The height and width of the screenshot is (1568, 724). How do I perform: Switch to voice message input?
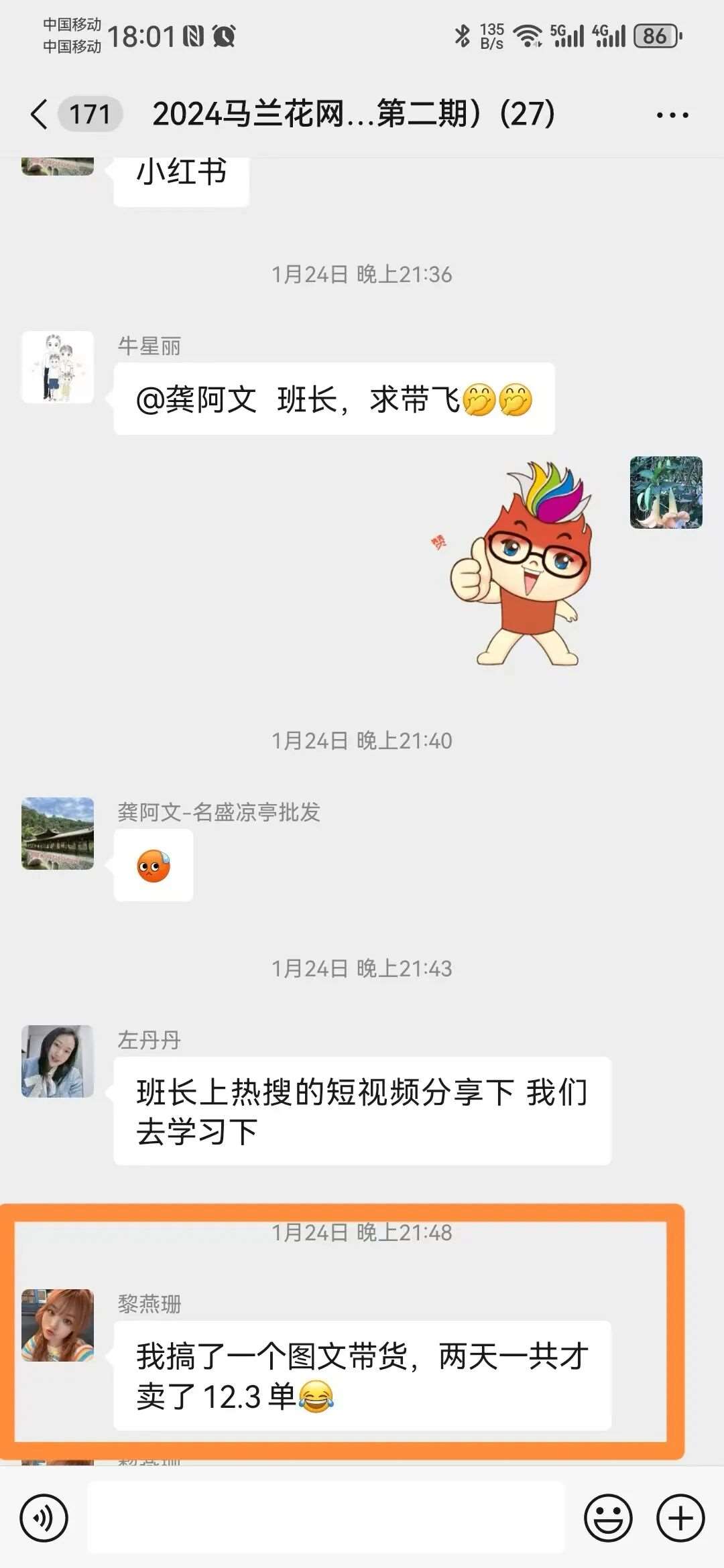tap(44, 1518)
